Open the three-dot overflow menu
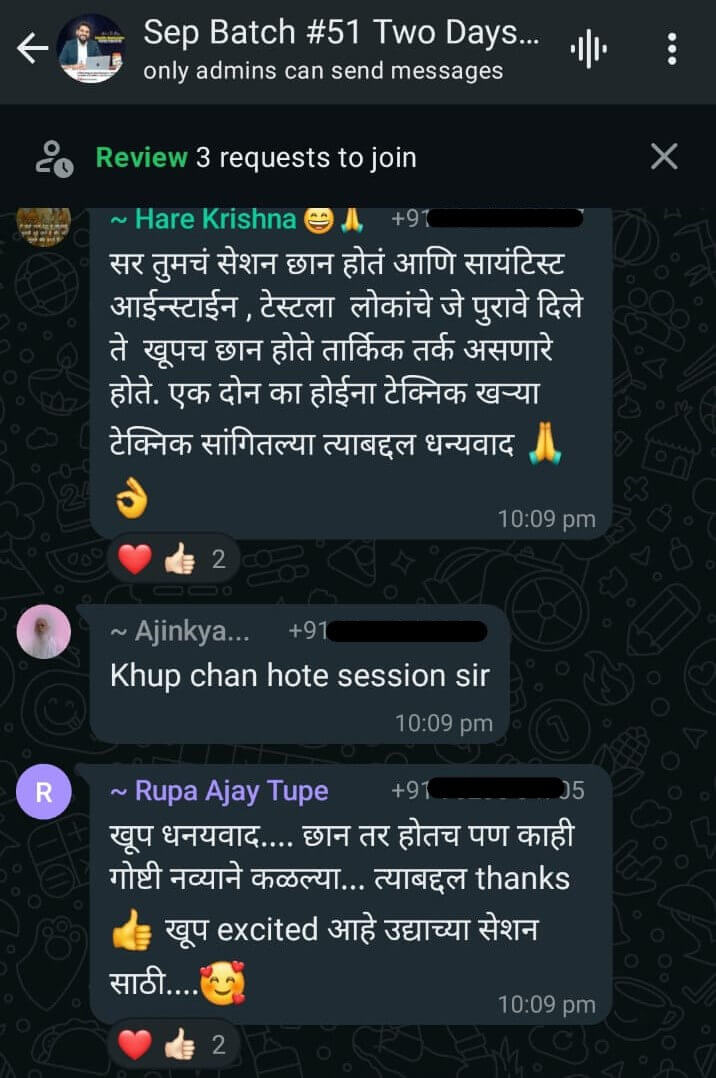 tap(672, 49)
